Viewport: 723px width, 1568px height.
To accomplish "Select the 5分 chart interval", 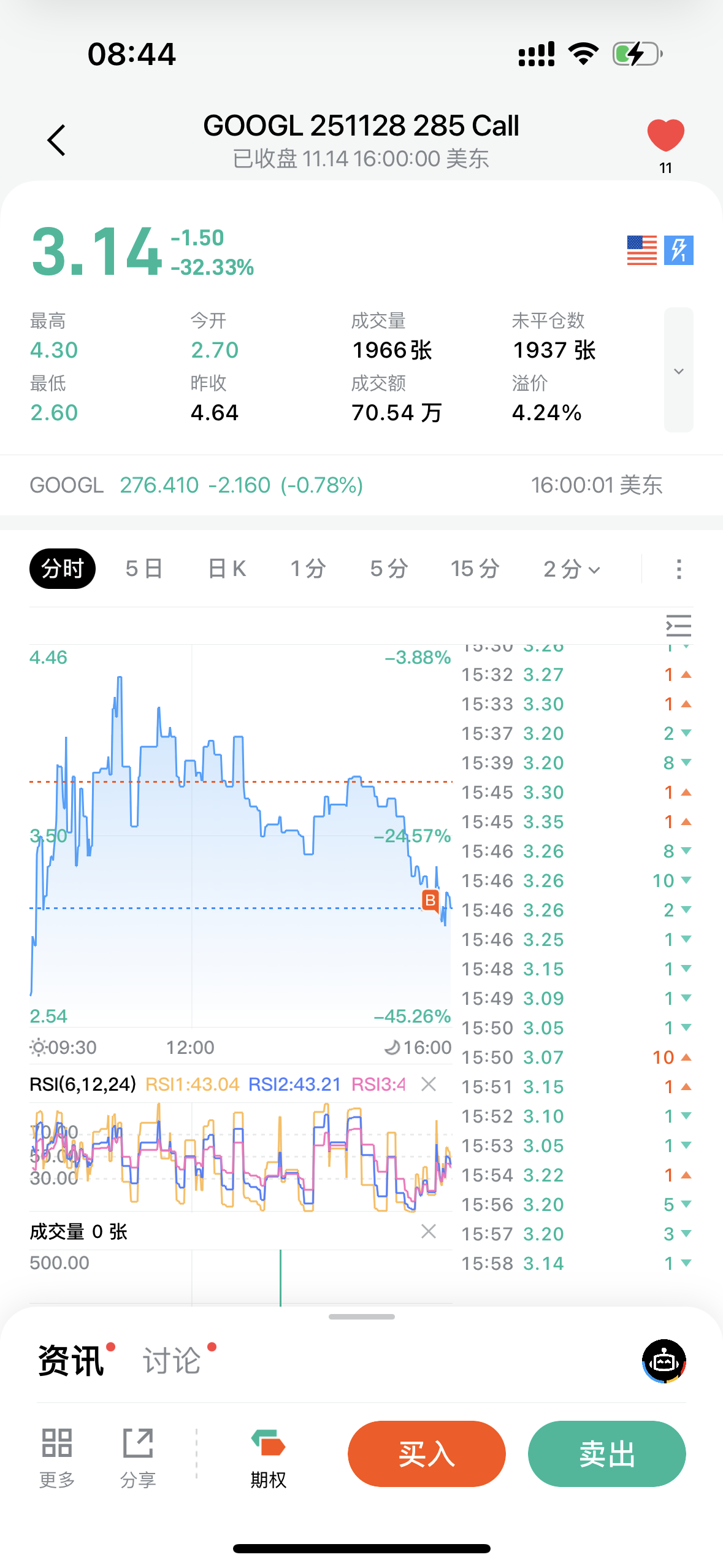I will point(389,569).
